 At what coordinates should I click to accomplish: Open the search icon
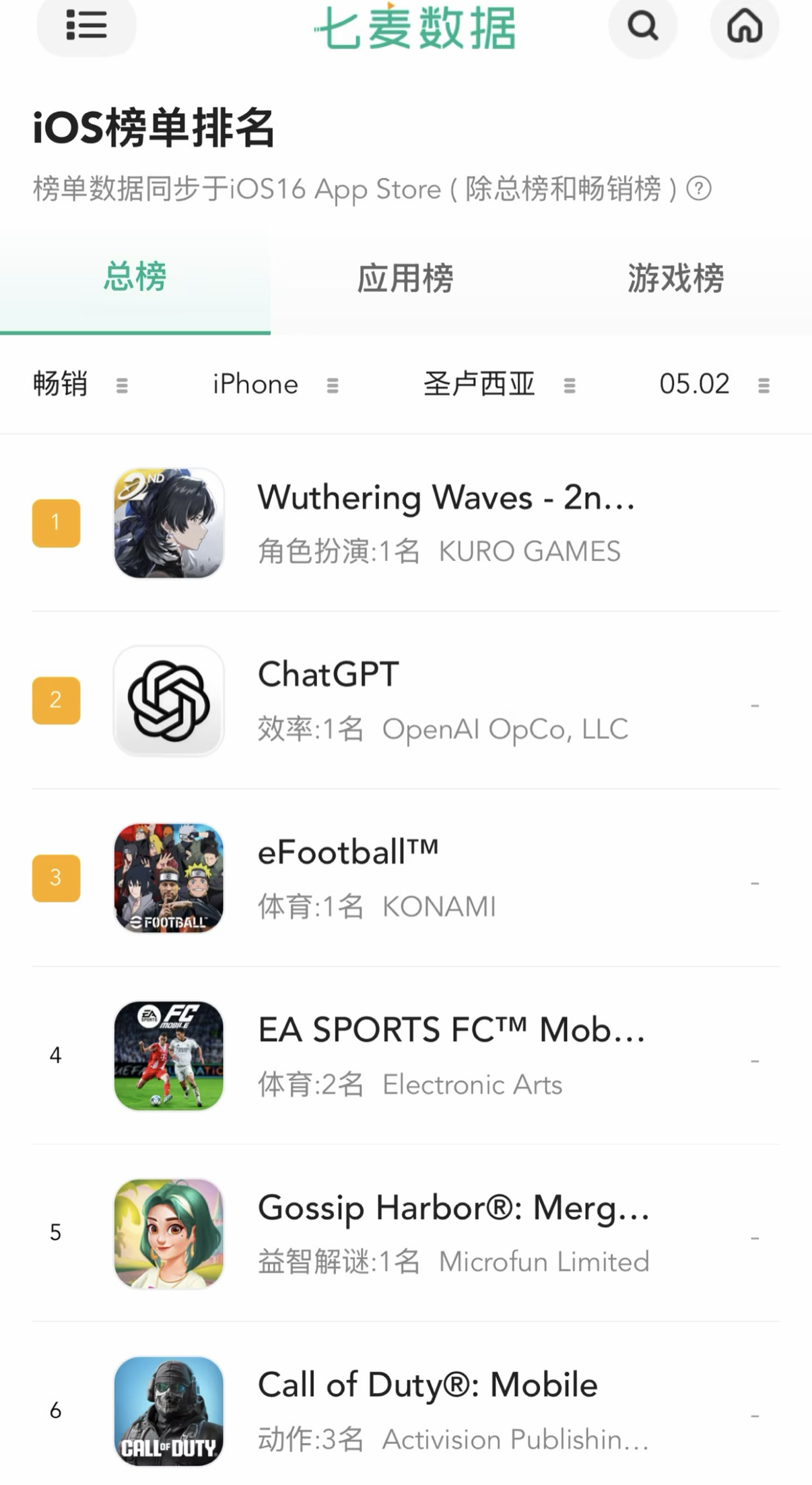pyautogui.click(x=642, y=26)
